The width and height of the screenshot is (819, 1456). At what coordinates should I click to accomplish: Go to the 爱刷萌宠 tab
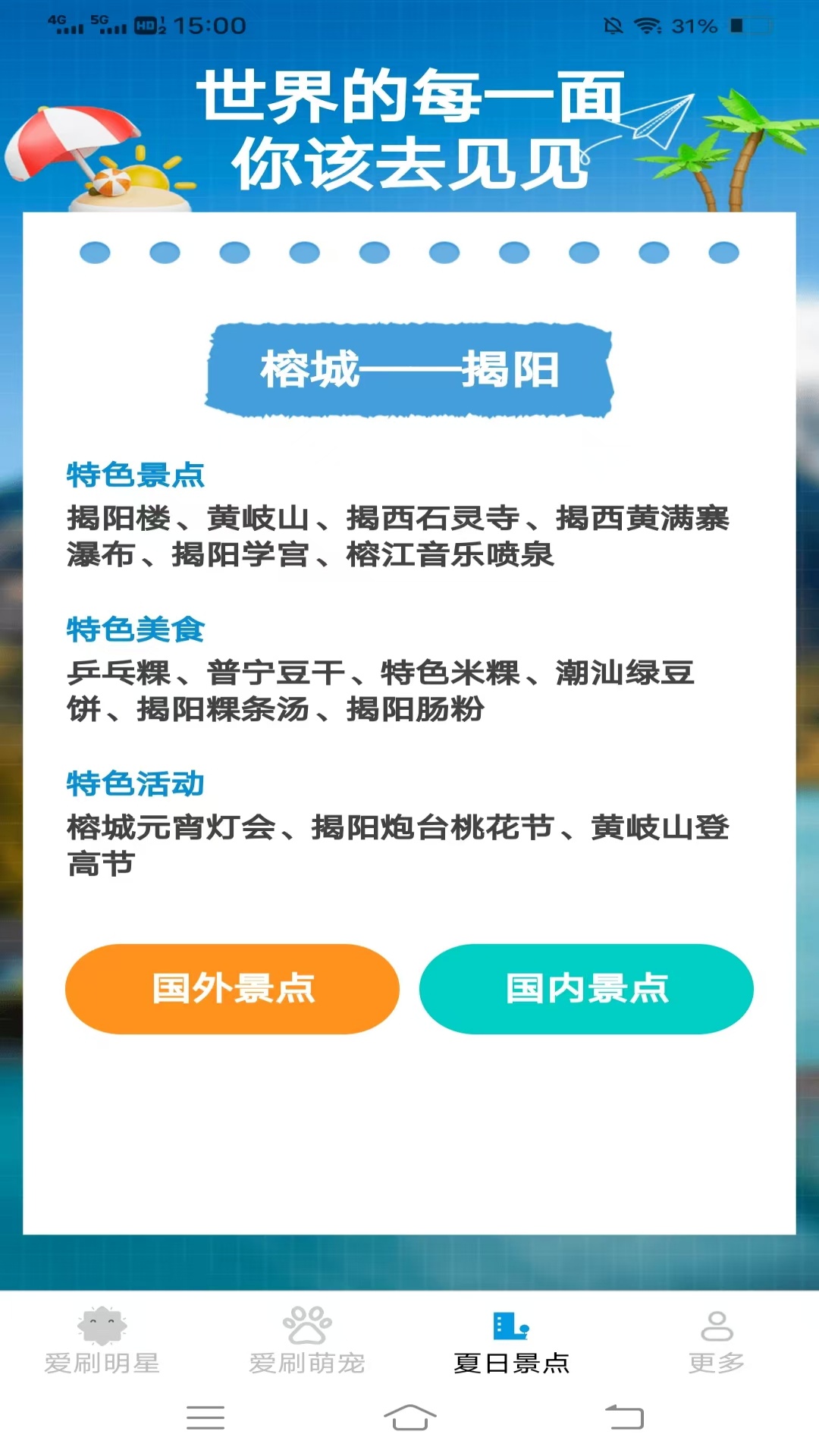tap(307, 1341)
